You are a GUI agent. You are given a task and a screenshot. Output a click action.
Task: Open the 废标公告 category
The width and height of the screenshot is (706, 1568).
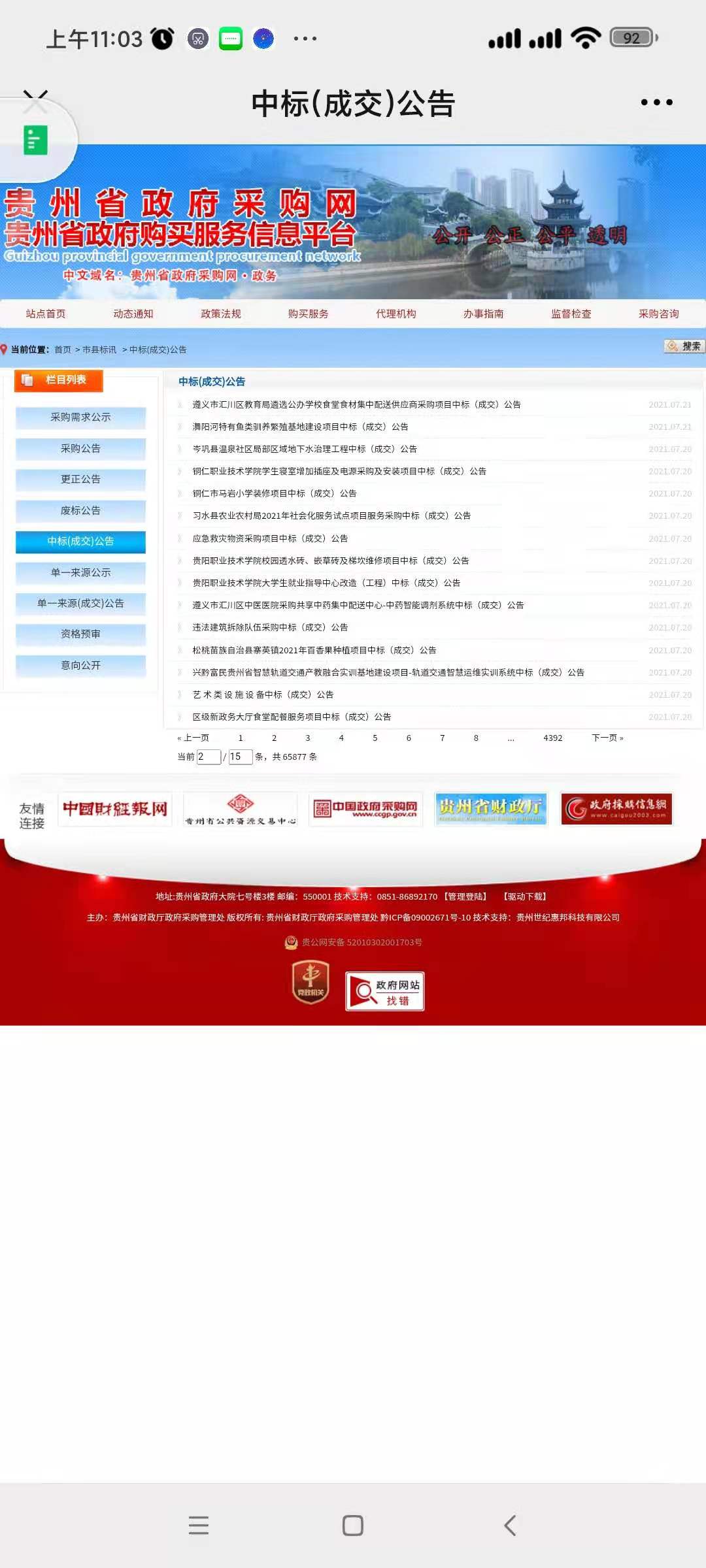(x=80, y=511)
